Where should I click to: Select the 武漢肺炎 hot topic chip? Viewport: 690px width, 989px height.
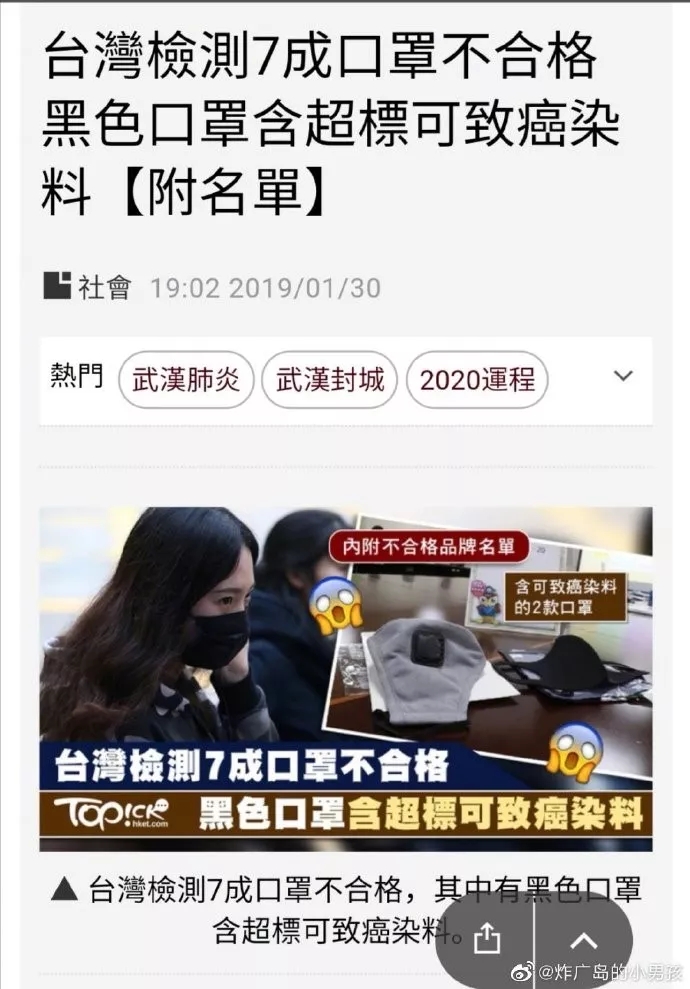pyautogui.click(x=185, y=380)
